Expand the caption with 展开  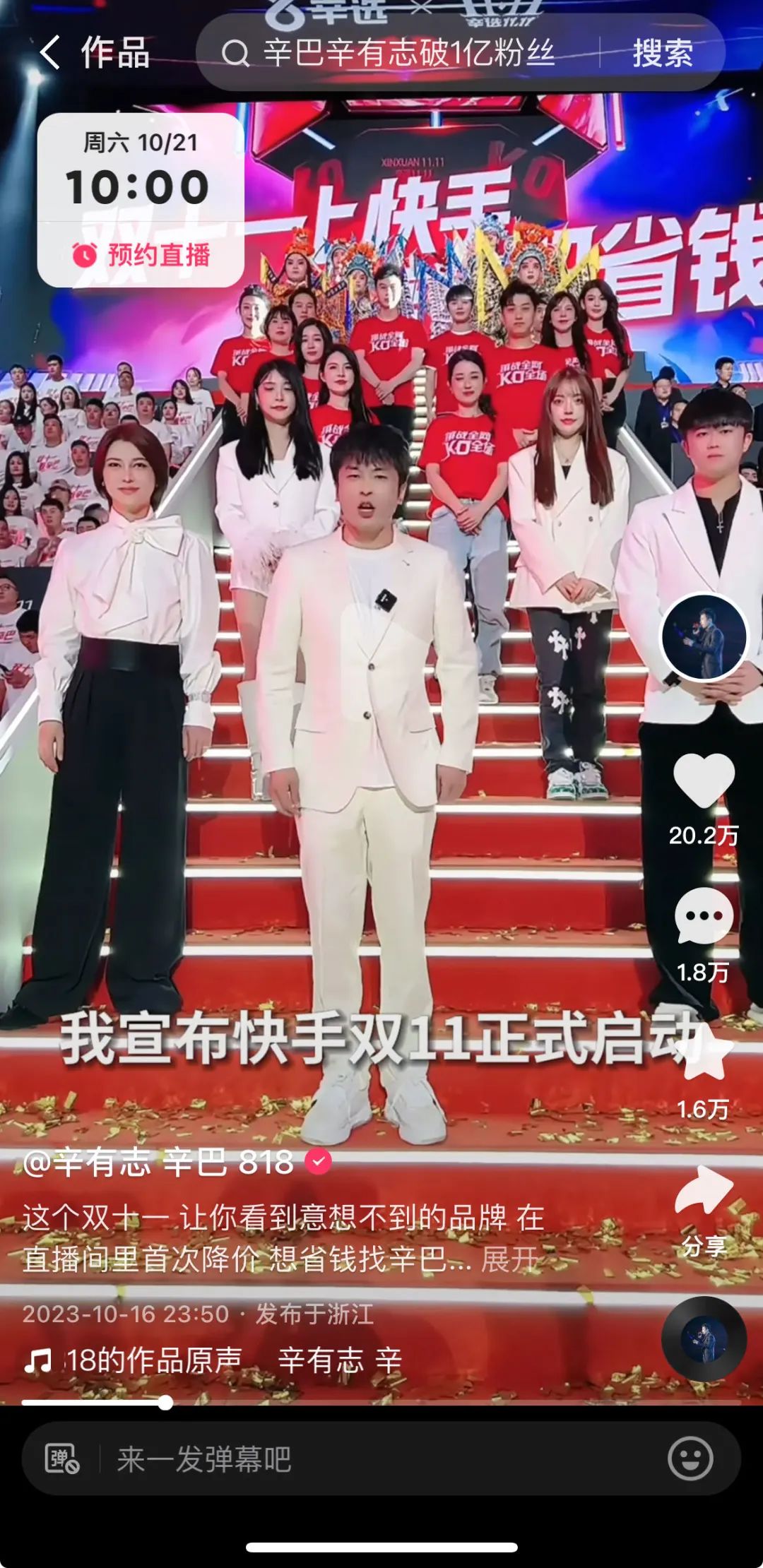pyautogui.click(x=509, y=1259)
